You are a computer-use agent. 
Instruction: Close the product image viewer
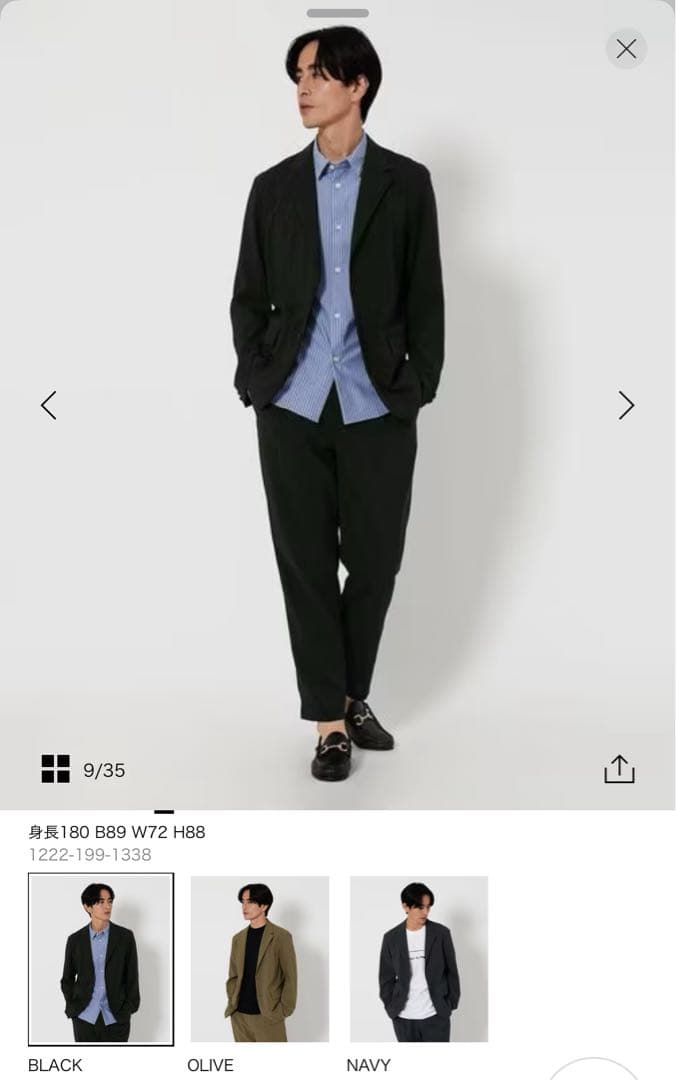point(626,49)
